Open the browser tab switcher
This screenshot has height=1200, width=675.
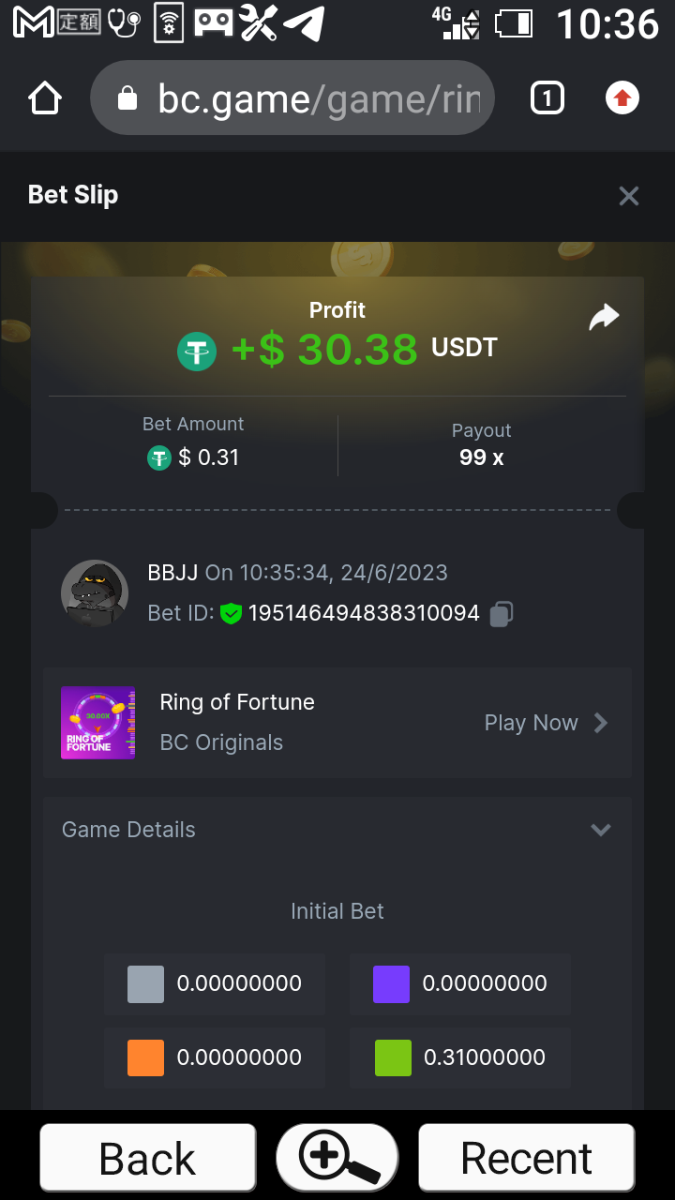[546, 98]
